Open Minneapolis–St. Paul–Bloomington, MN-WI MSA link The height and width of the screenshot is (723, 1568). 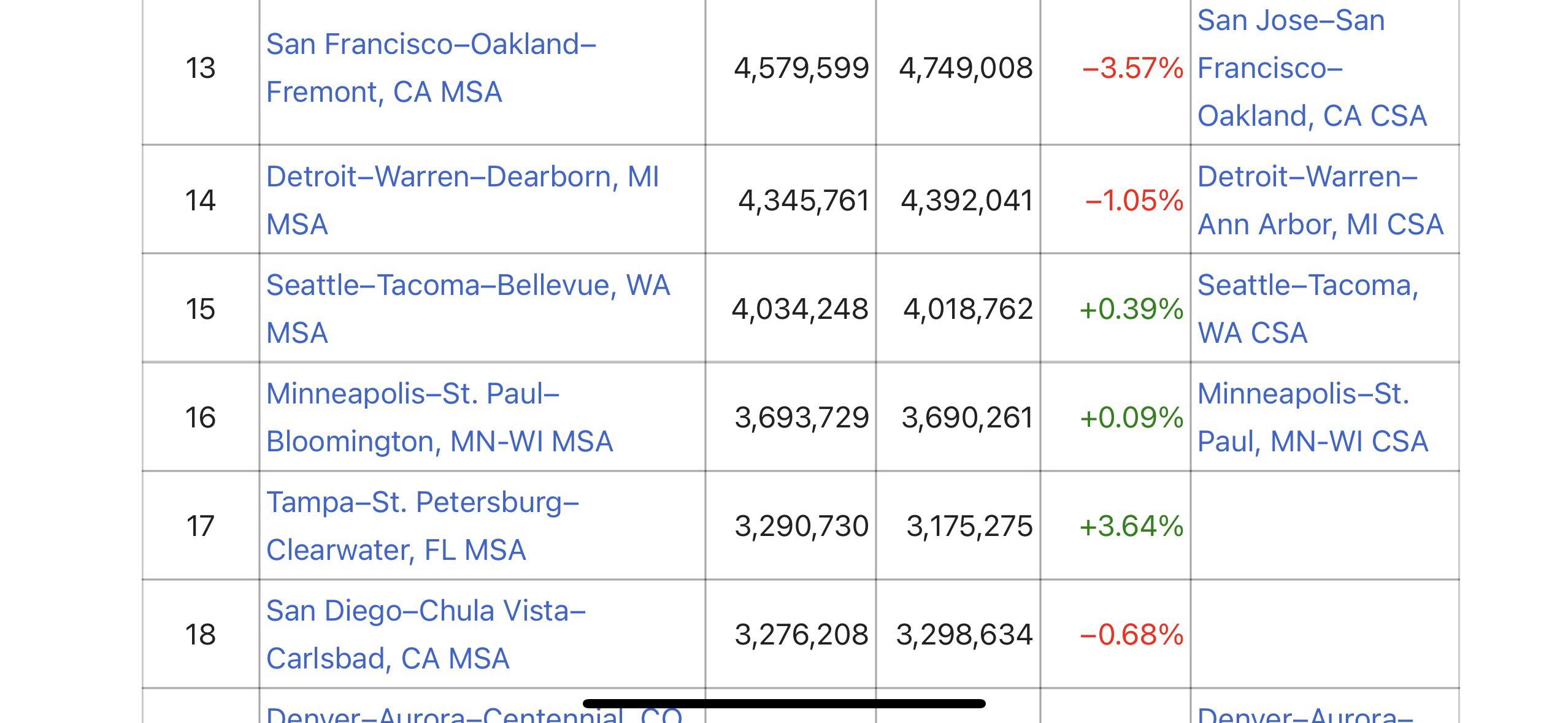(412, 394)
